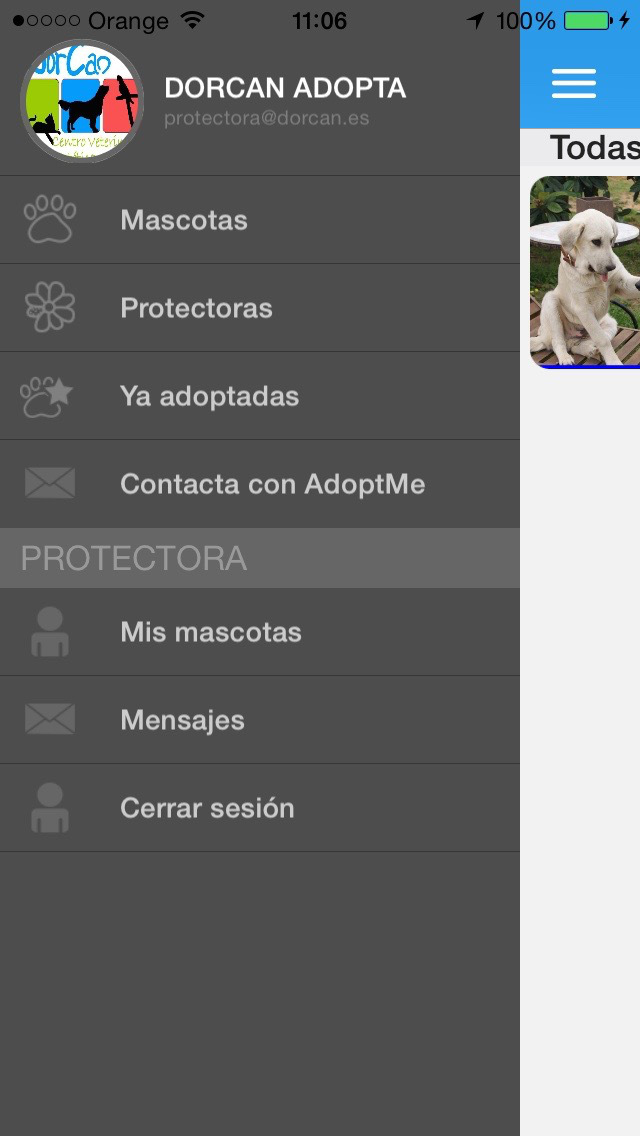Tap Cerrar sesión to log out
The image size is (640, 1136).
[259, 808]
